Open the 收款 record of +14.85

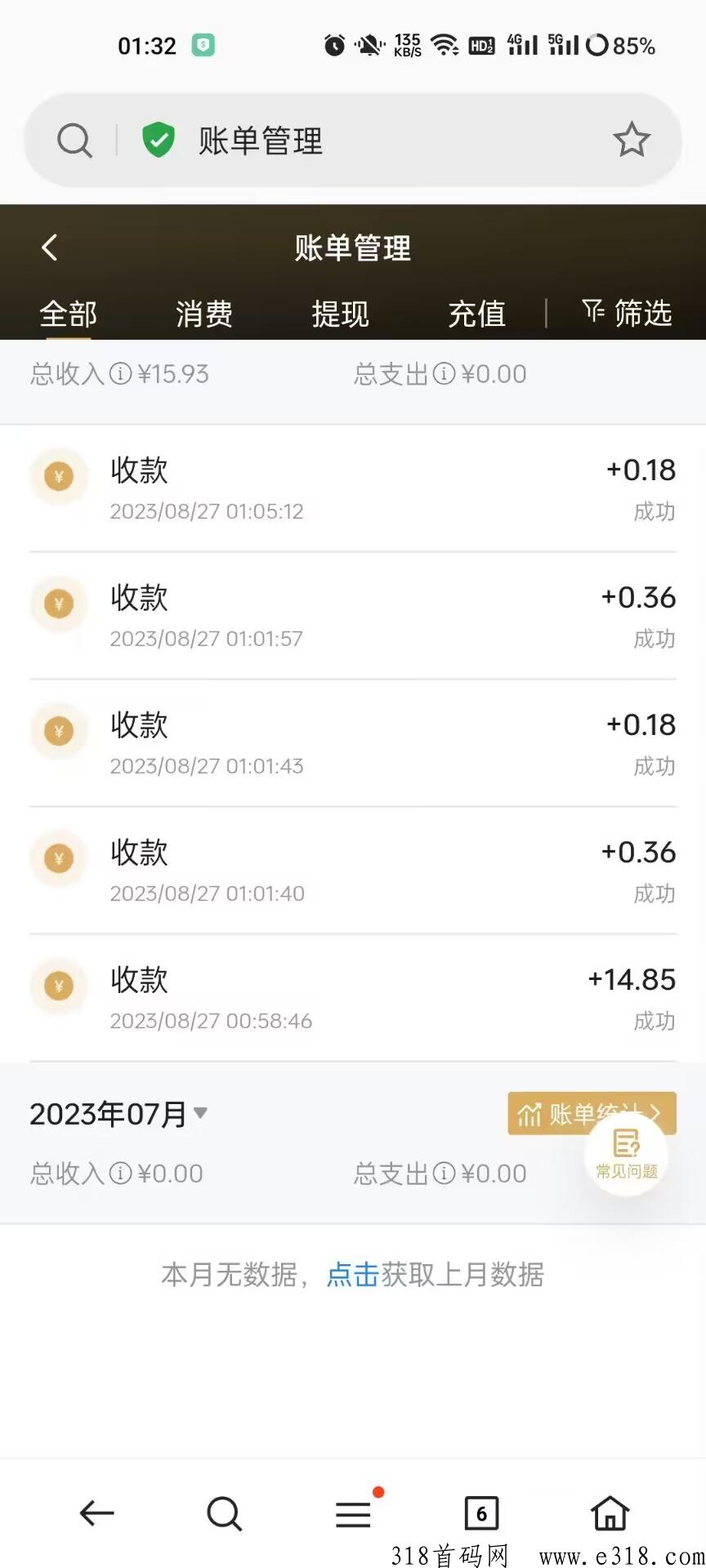pyautogui.click(x=353, y=998)
